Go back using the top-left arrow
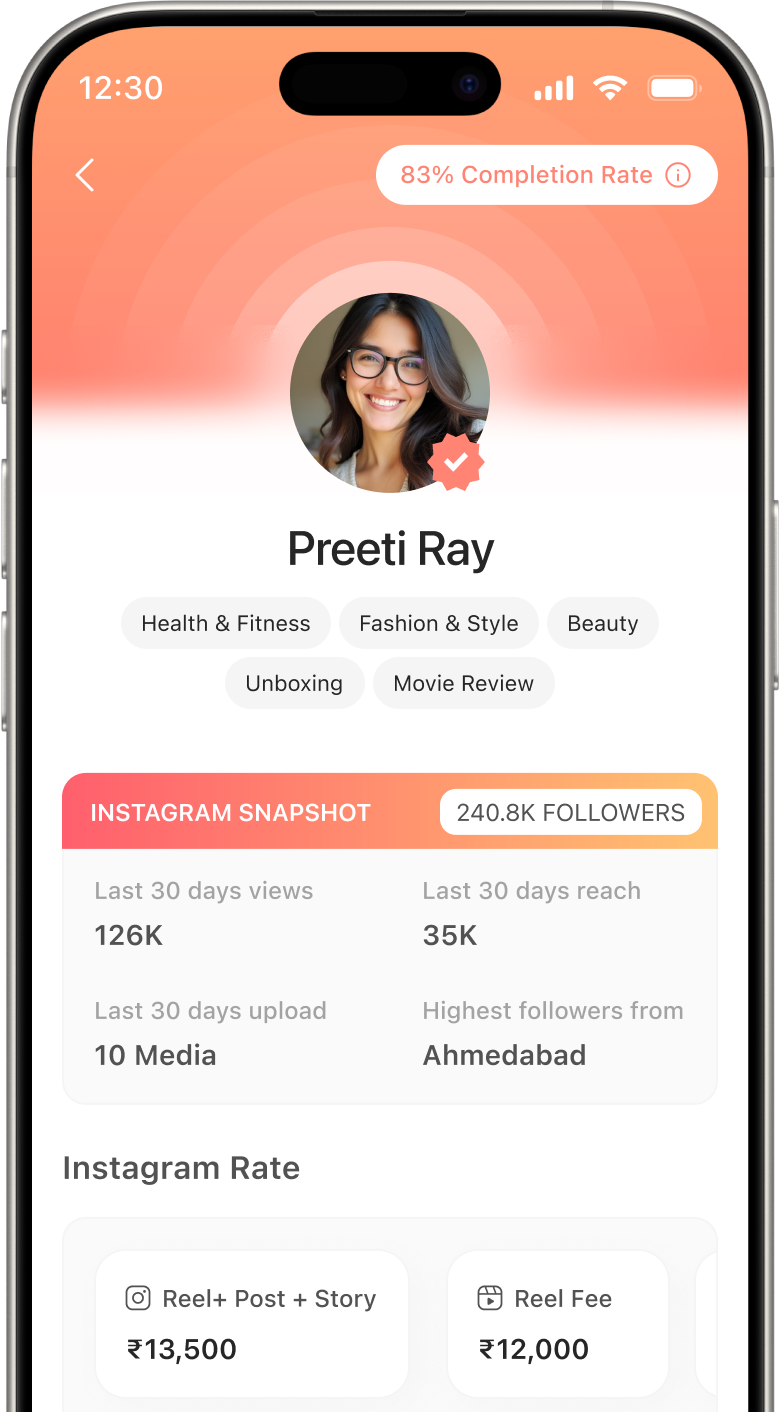Viewport: 780px width, 1412px height. (x=86, y=175)
